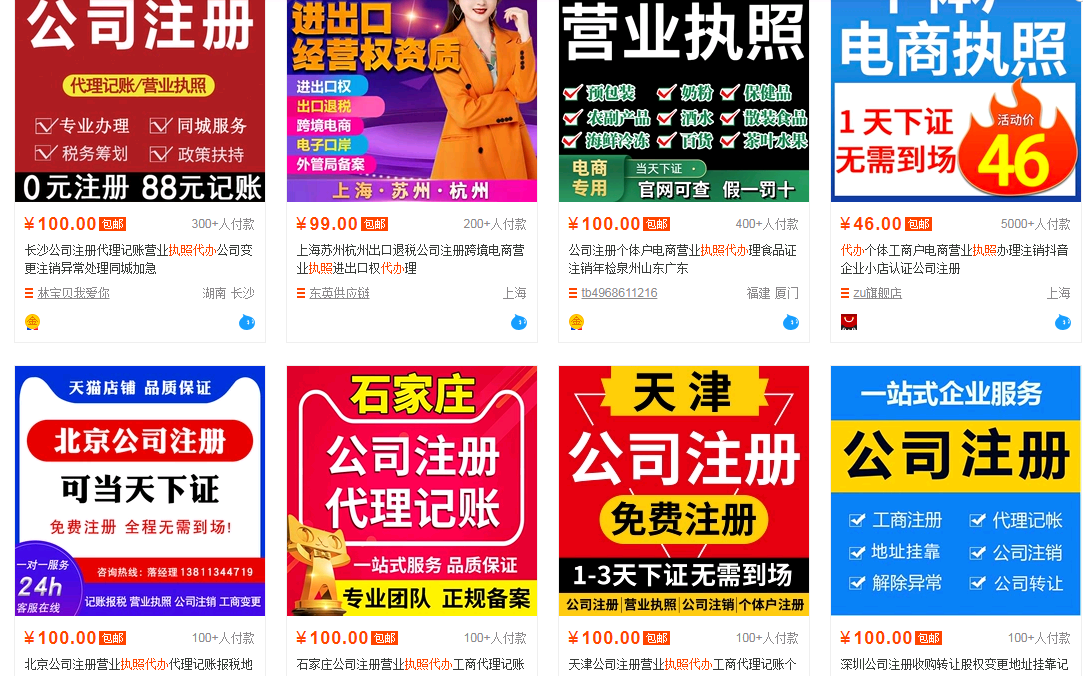Chat with seller zu旗舰店
Screen dimensions: 1083x676
click(x=1063, y=322)
